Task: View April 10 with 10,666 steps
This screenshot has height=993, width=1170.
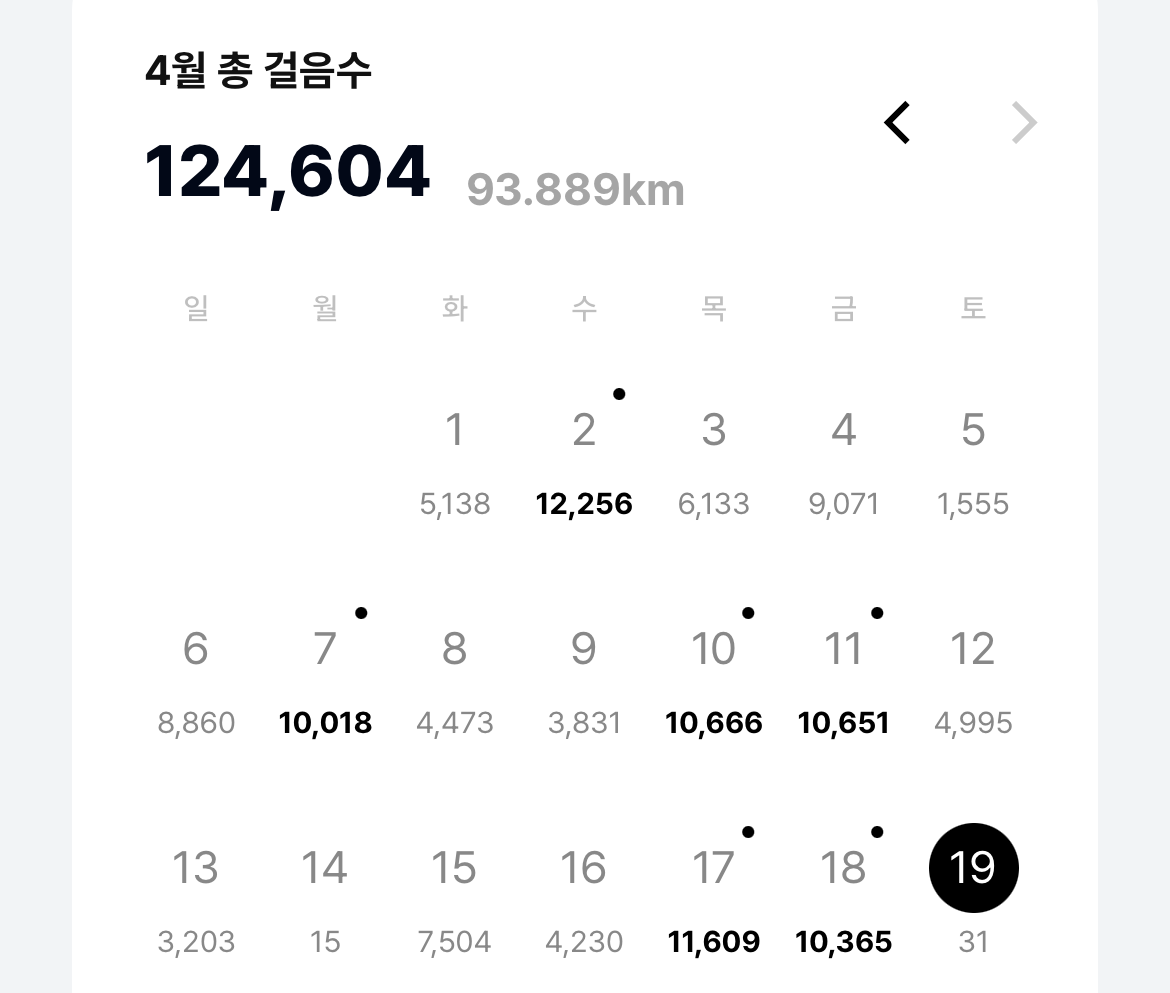Action: tap(713, 681)
